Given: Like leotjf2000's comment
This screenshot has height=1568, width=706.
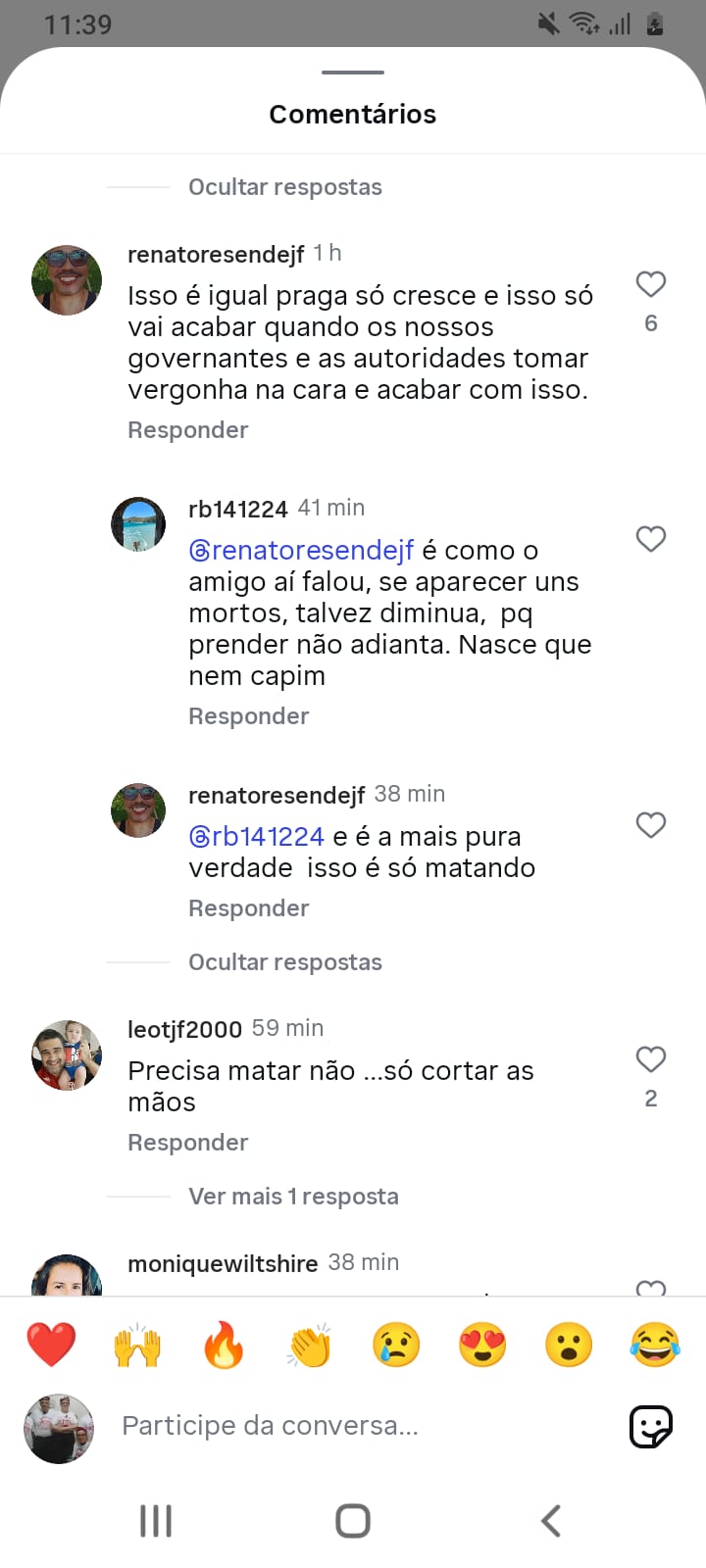Looking at the screenshot, I should click(651, 1059).
